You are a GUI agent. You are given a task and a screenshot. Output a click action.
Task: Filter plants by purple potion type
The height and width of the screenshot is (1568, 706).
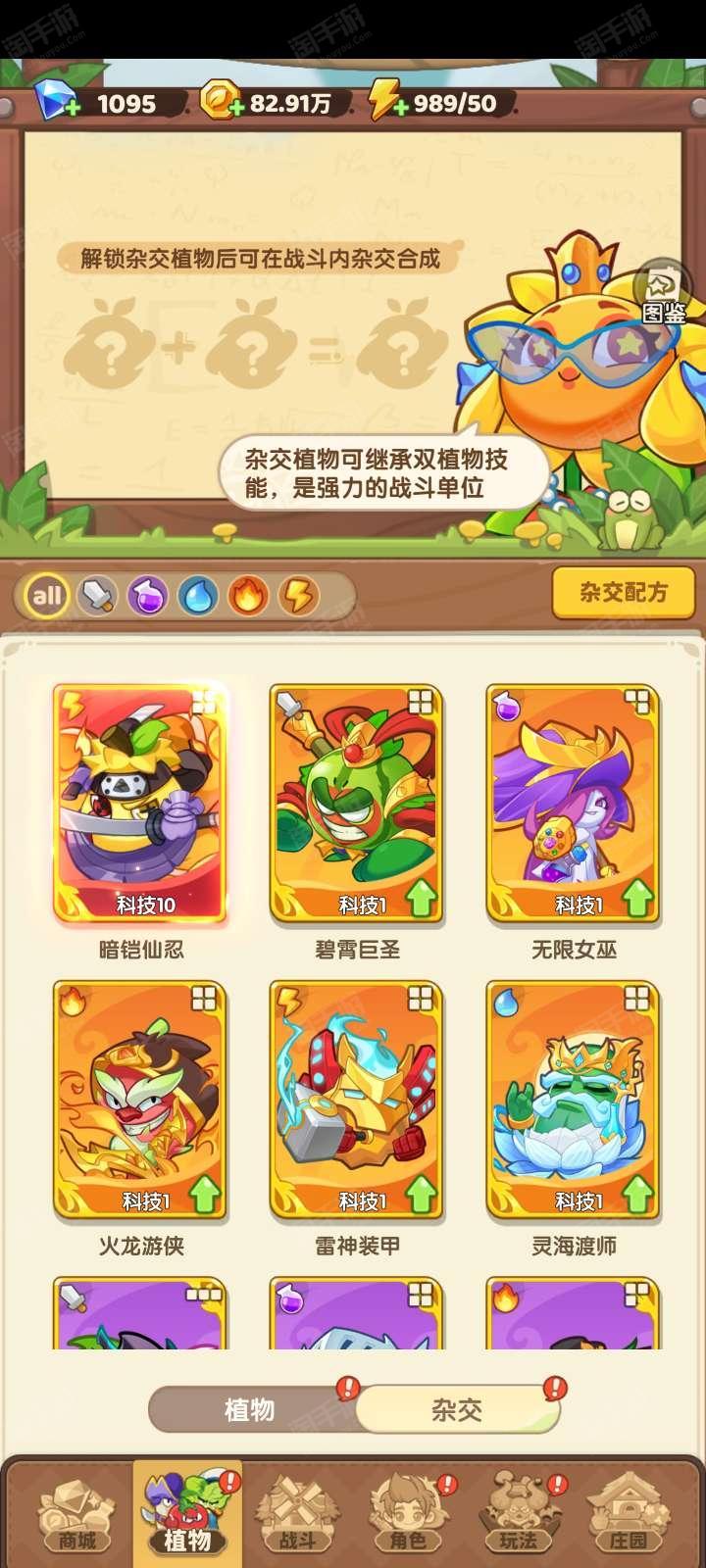147,595
